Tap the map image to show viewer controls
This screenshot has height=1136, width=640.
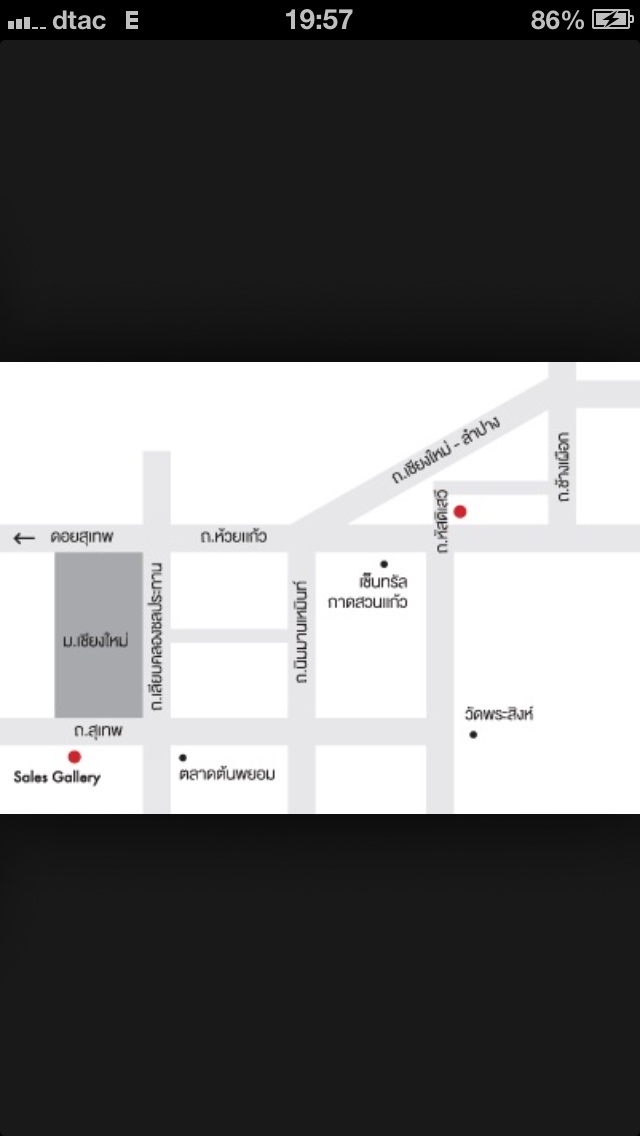point(320,588)
